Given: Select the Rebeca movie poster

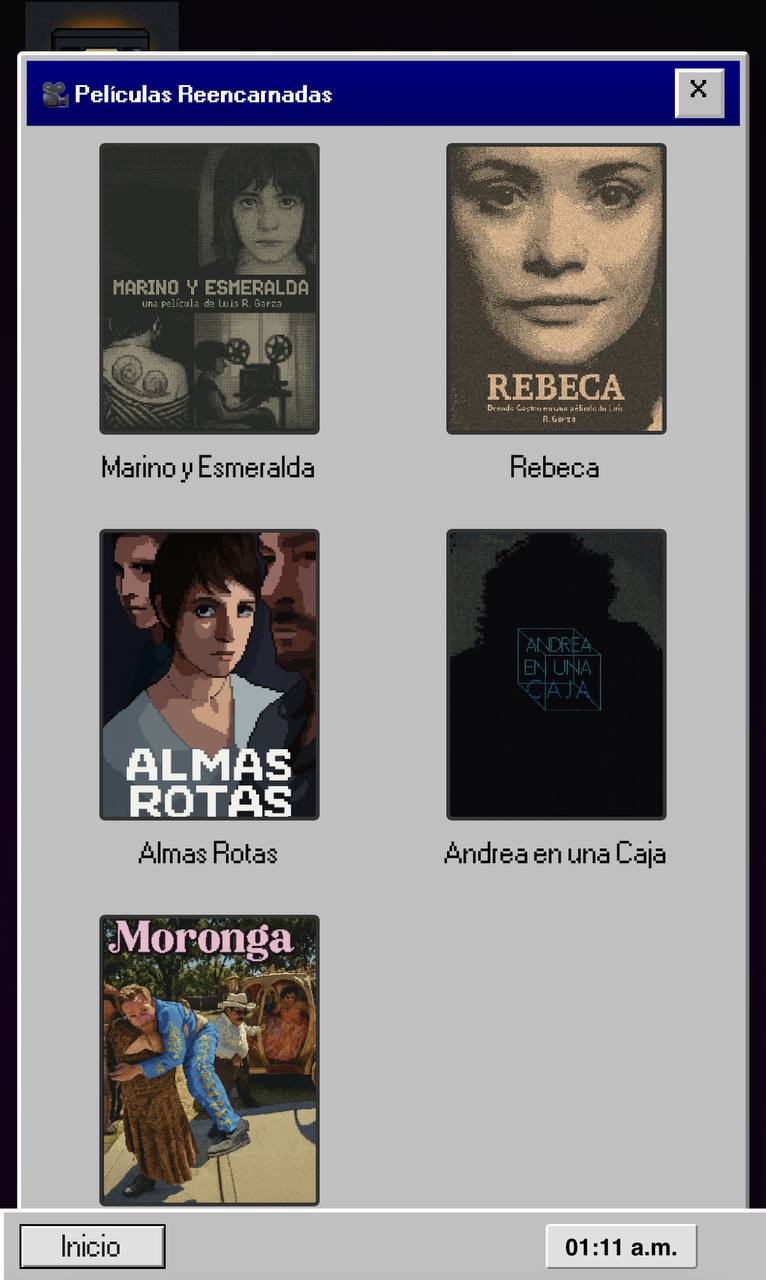Looking at the screenshot, I should [556, 289].
